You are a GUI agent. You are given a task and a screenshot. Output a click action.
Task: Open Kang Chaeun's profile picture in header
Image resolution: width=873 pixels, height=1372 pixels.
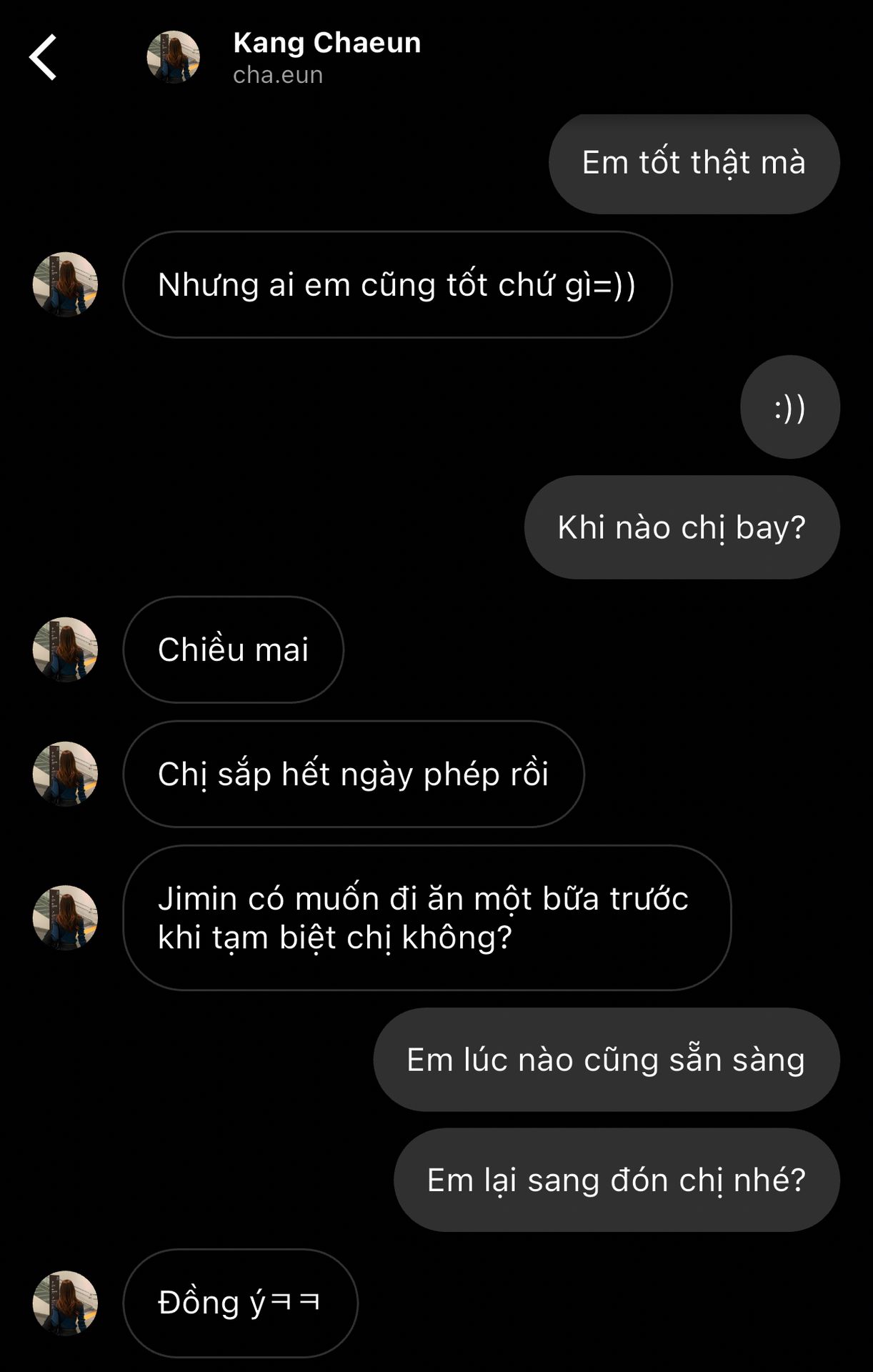coord(173,57)
